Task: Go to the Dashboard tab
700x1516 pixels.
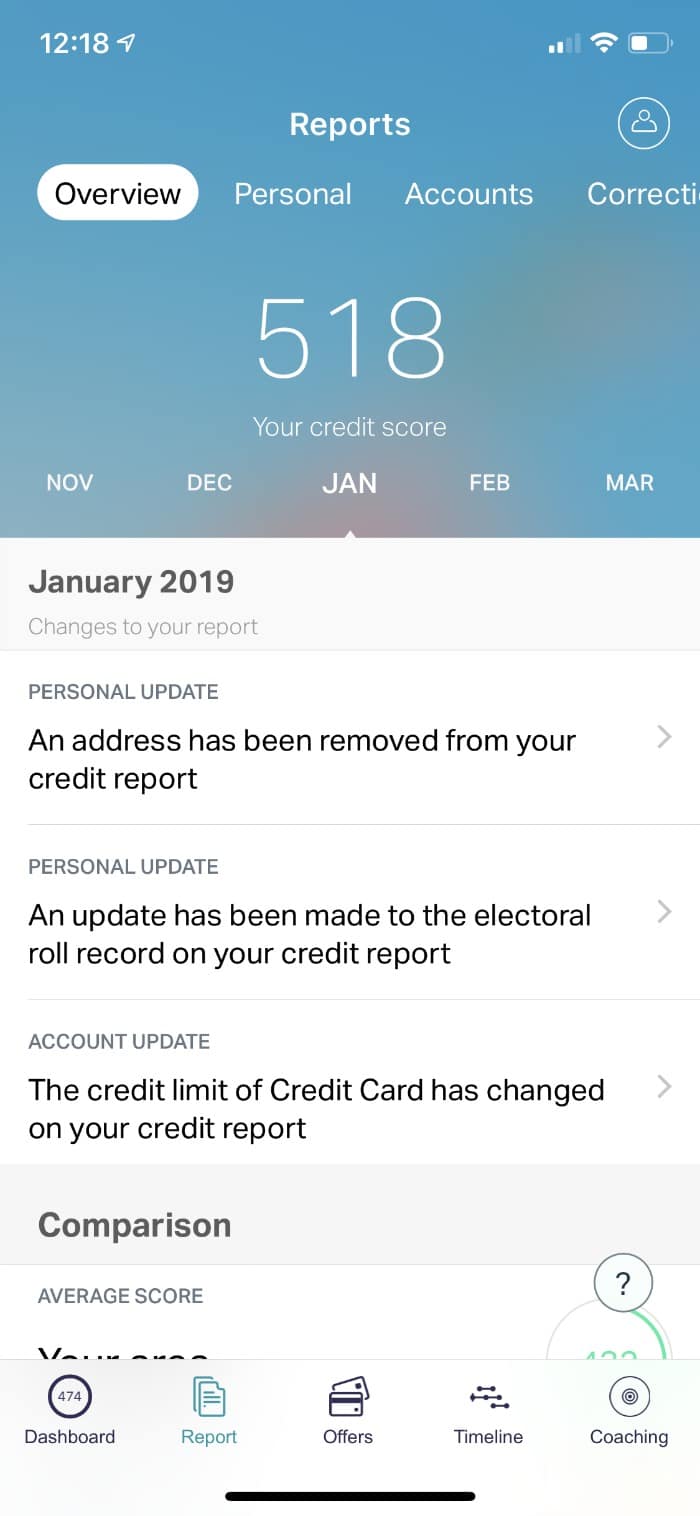Action: pyautogui.click(x=70, y=1412)
